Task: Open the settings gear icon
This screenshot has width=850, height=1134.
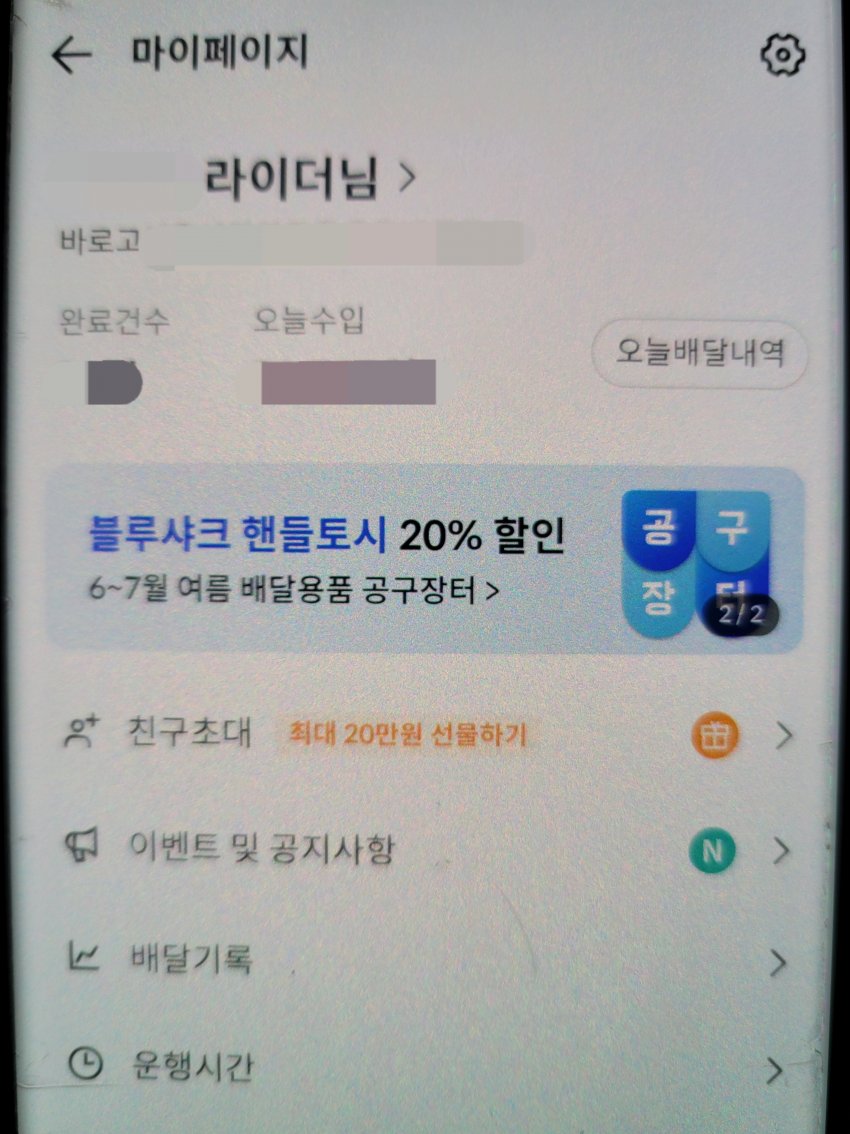Action: pyautogui.click(x=783, y=55)
